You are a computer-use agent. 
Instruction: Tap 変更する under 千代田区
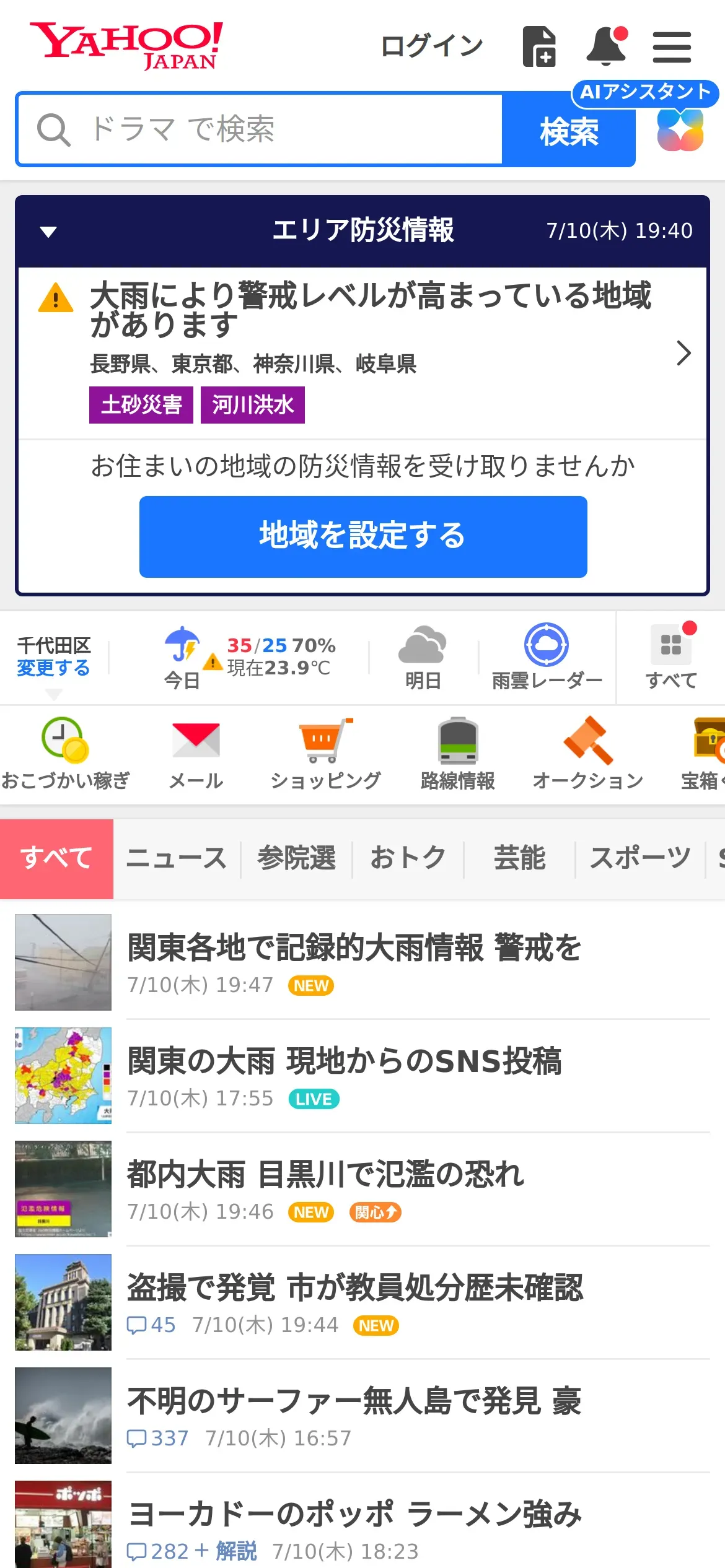[x=53, y=668]
